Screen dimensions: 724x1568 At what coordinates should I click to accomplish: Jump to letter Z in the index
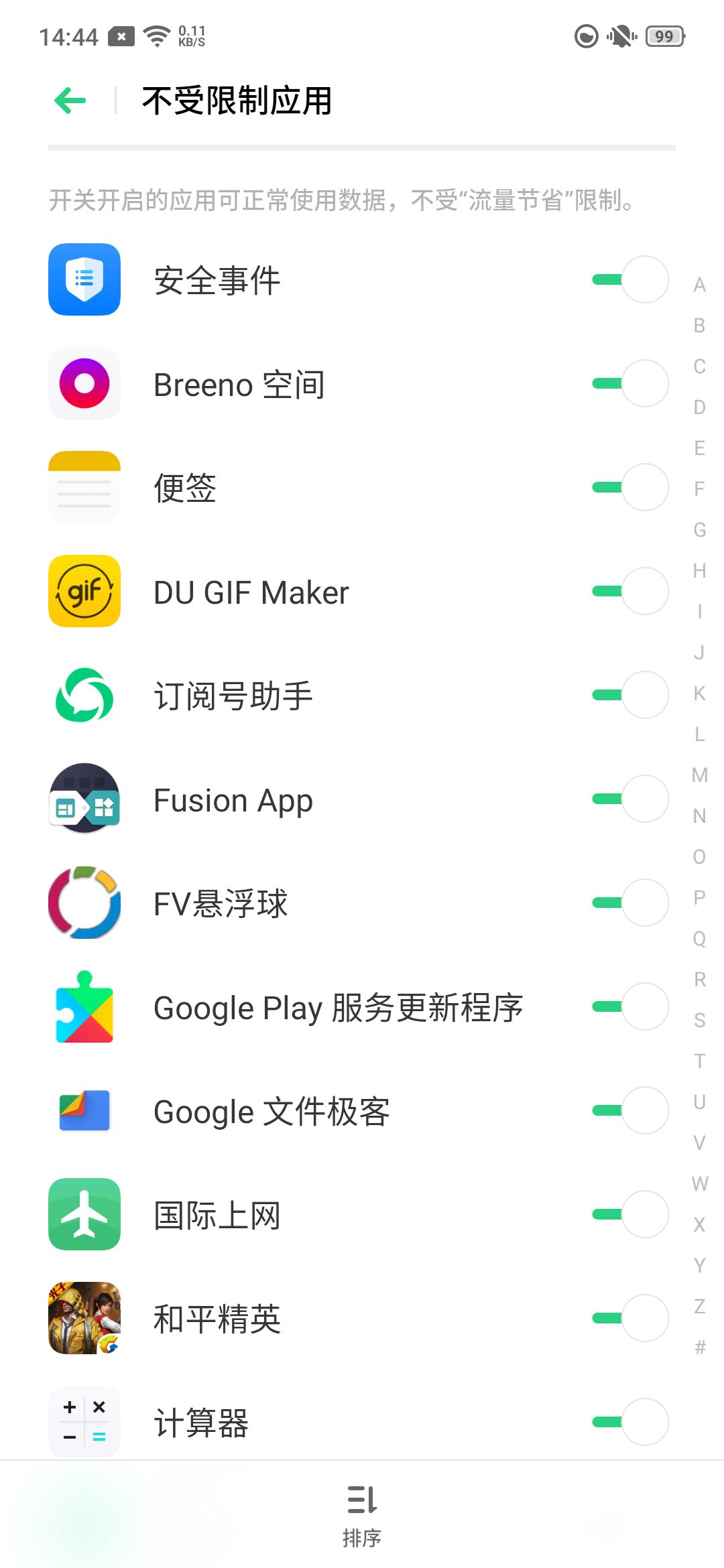[699, 1306]
